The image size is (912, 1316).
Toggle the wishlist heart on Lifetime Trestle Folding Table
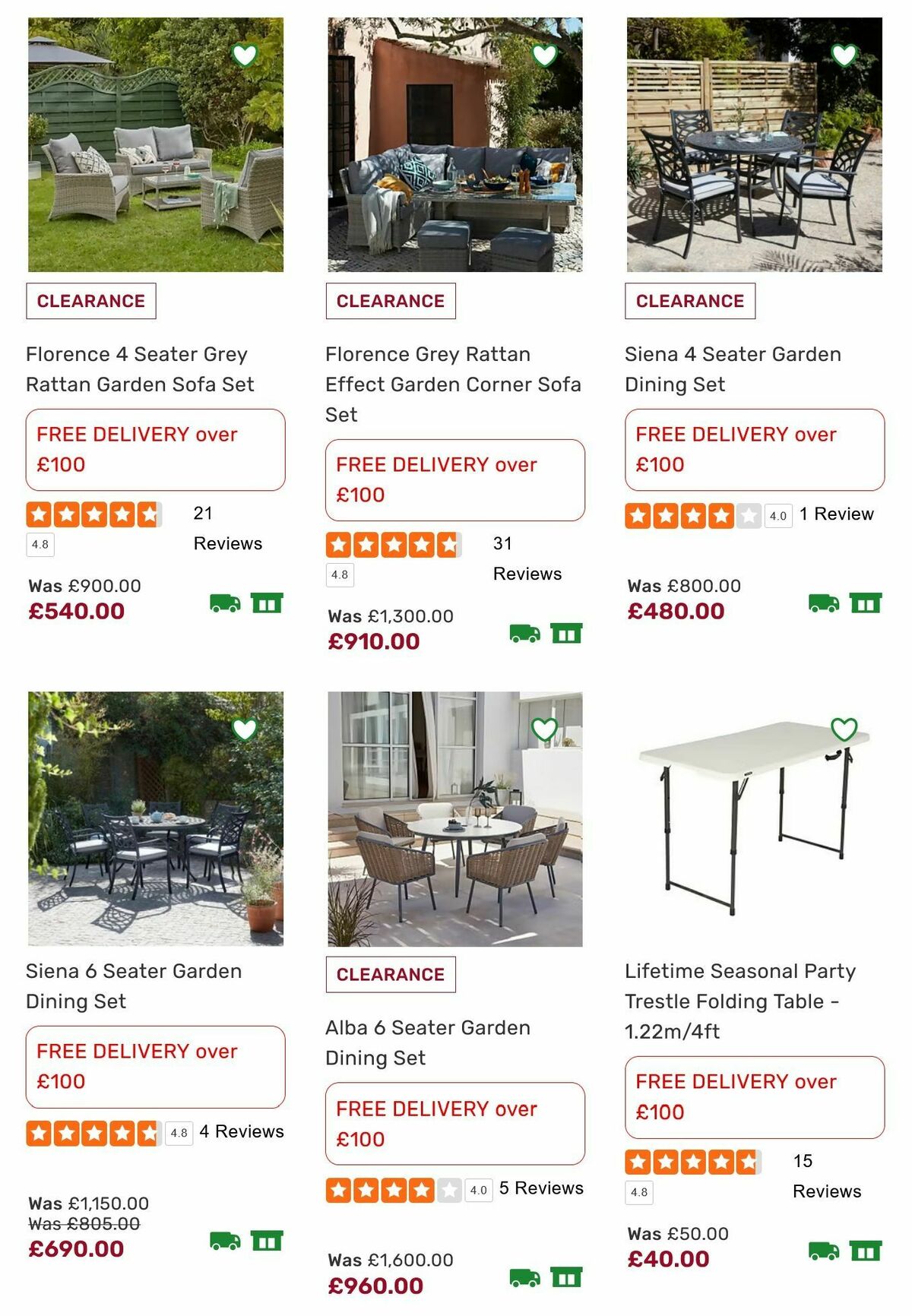(x=842, y=731)
